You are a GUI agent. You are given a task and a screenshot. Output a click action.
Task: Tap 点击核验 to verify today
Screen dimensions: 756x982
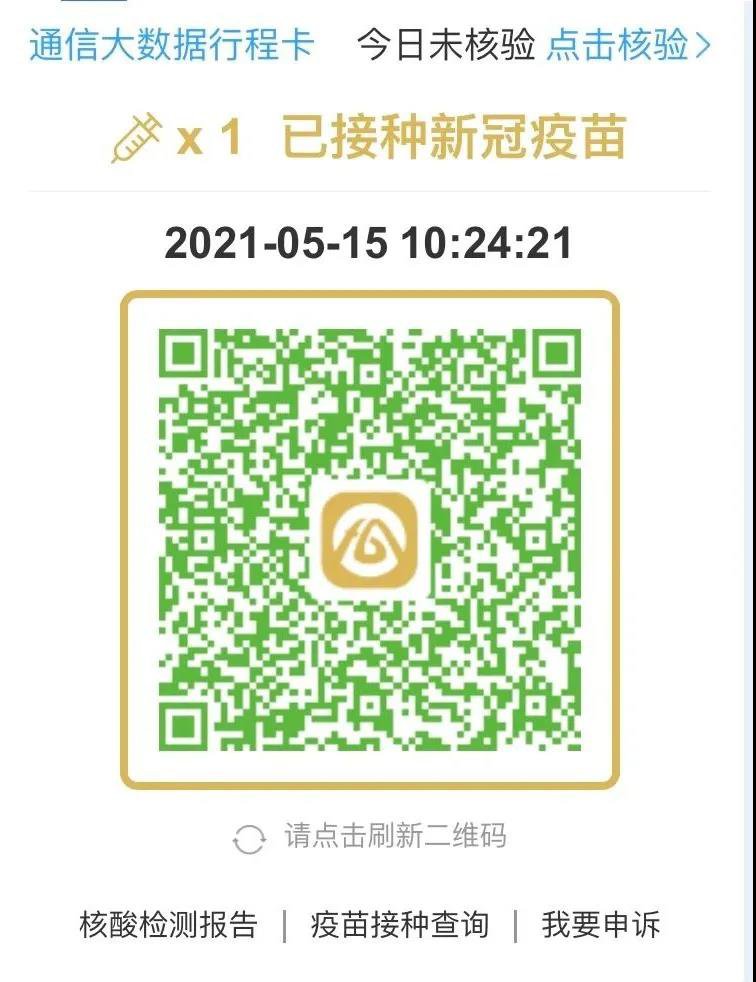628,44
